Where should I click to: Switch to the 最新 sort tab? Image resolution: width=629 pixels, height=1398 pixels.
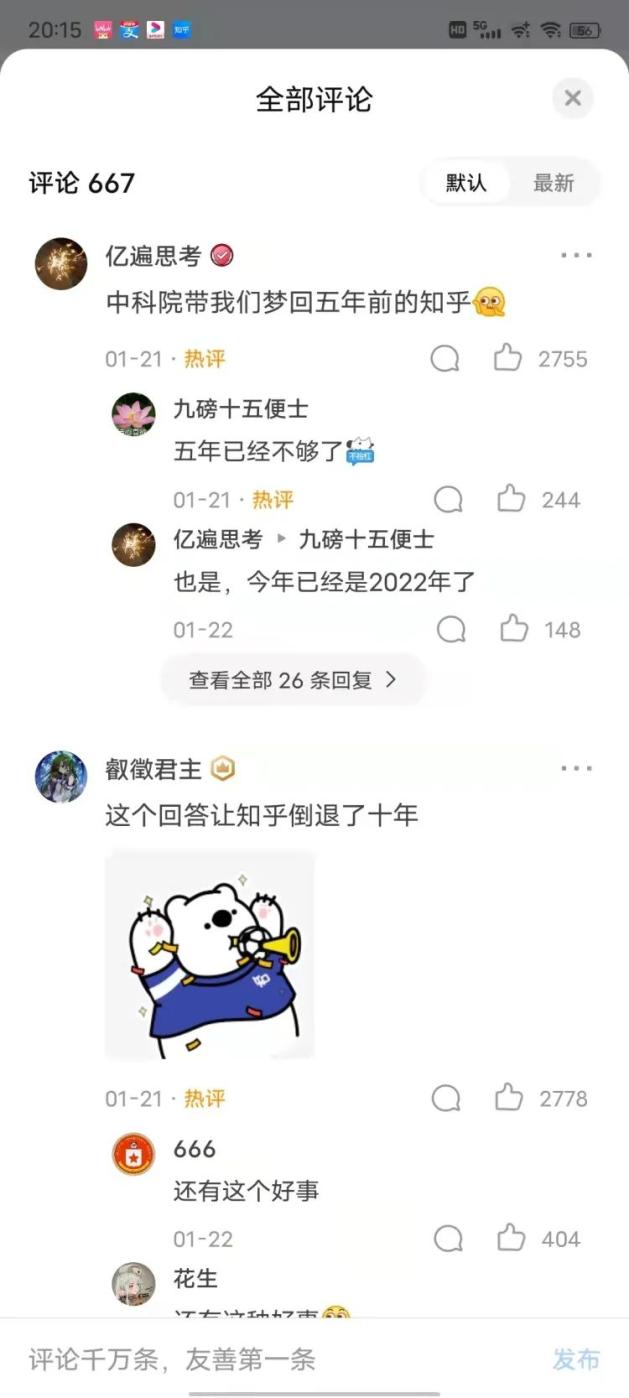[553, 183]
